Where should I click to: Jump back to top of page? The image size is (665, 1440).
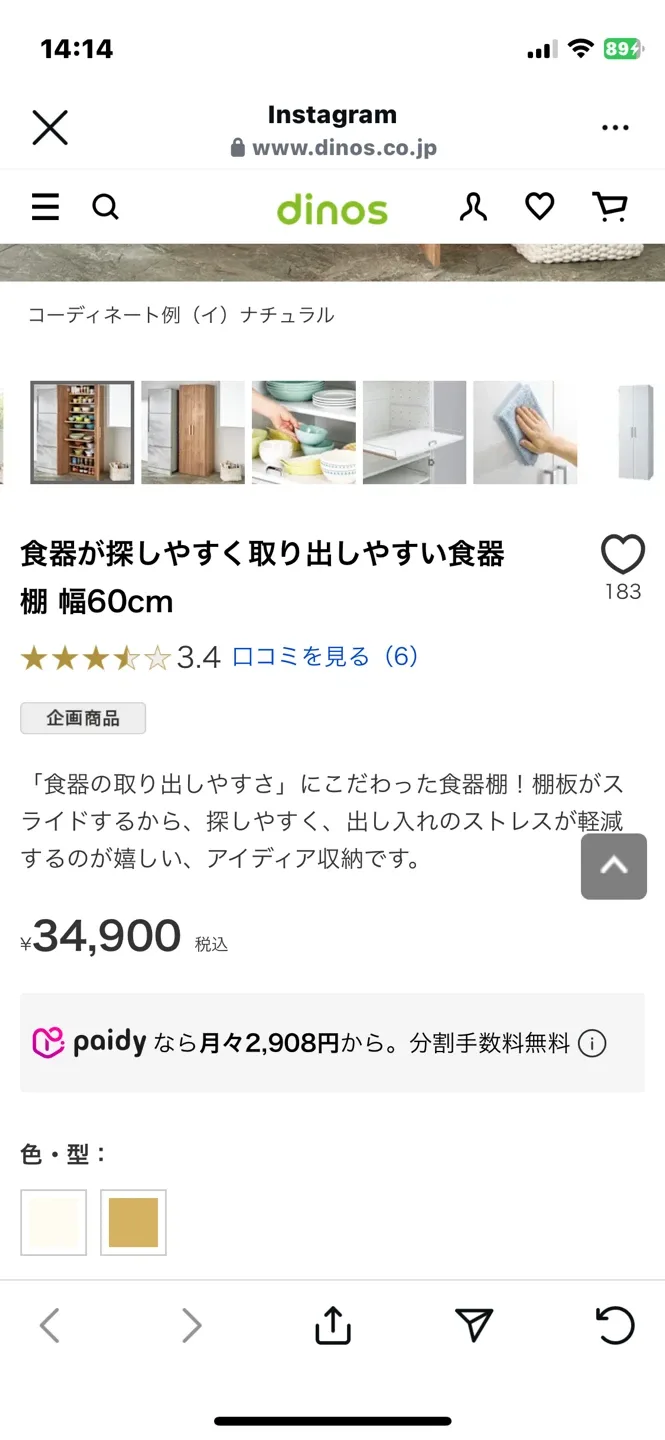pyautogui.click(x=614, y=866)
